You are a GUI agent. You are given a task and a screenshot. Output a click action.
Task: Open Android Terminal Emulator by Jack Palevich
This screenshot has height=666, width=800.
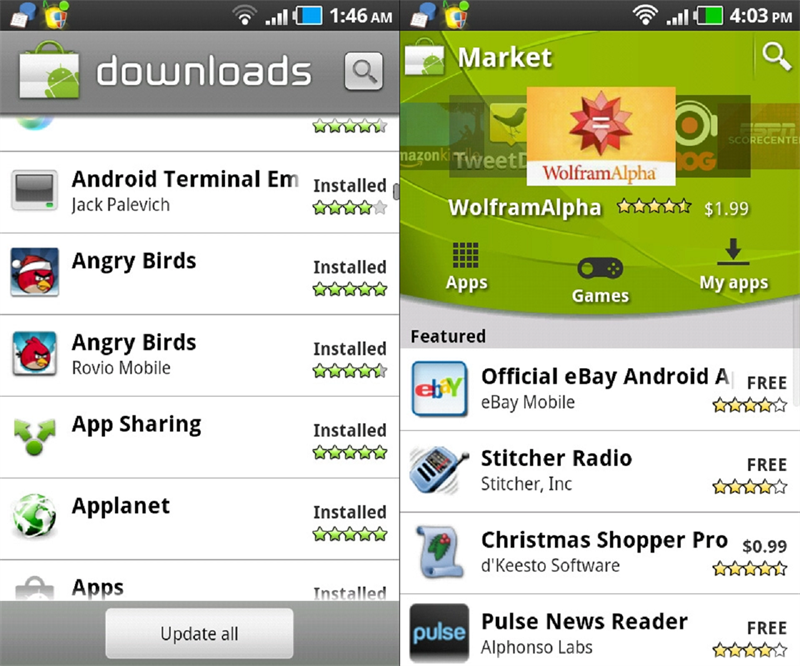[x=185, y=191]
